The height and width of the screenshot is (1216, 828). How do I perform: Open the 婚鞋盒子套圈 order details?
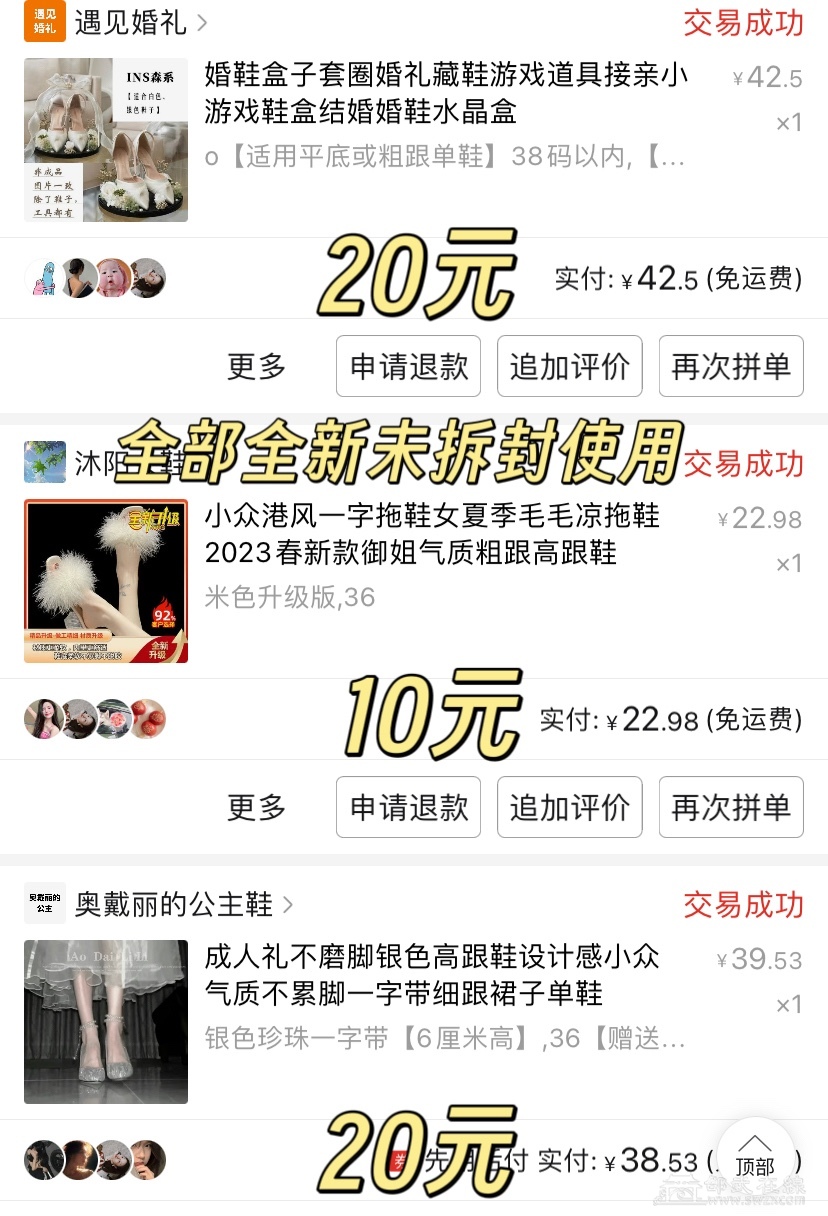coord(445,94)
